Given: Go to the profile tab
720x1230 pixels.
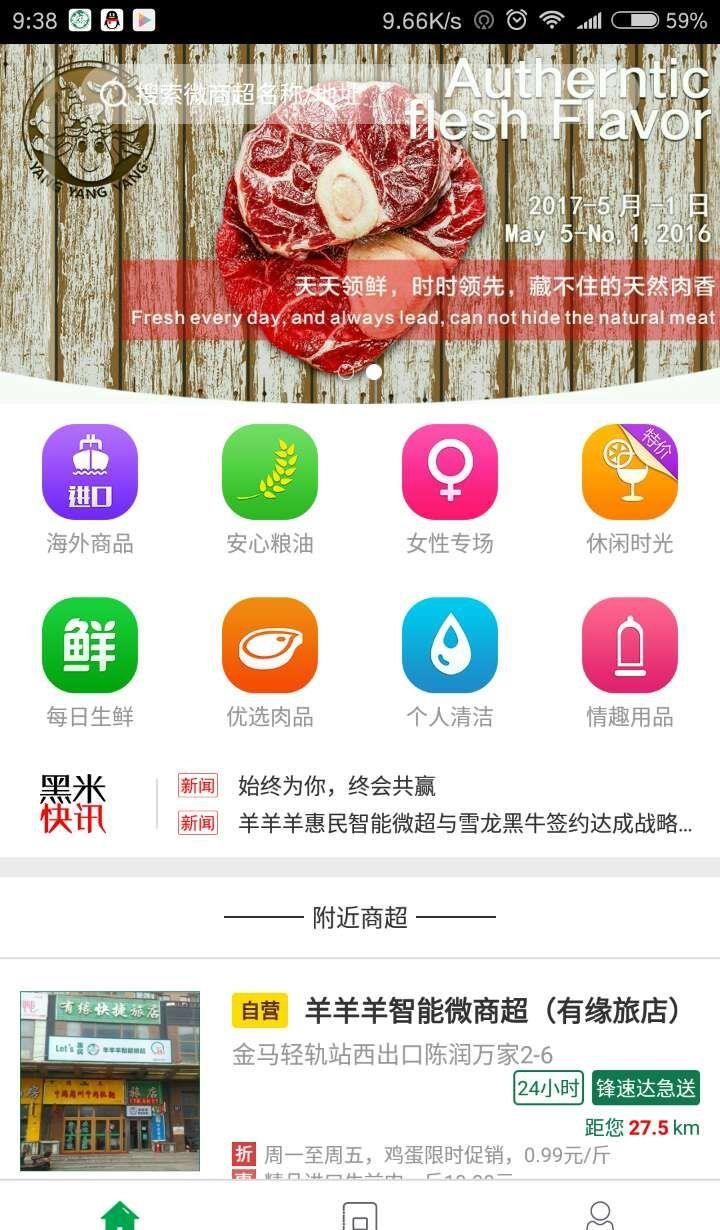Looking at the screenshot, I should coord(600,1213).
